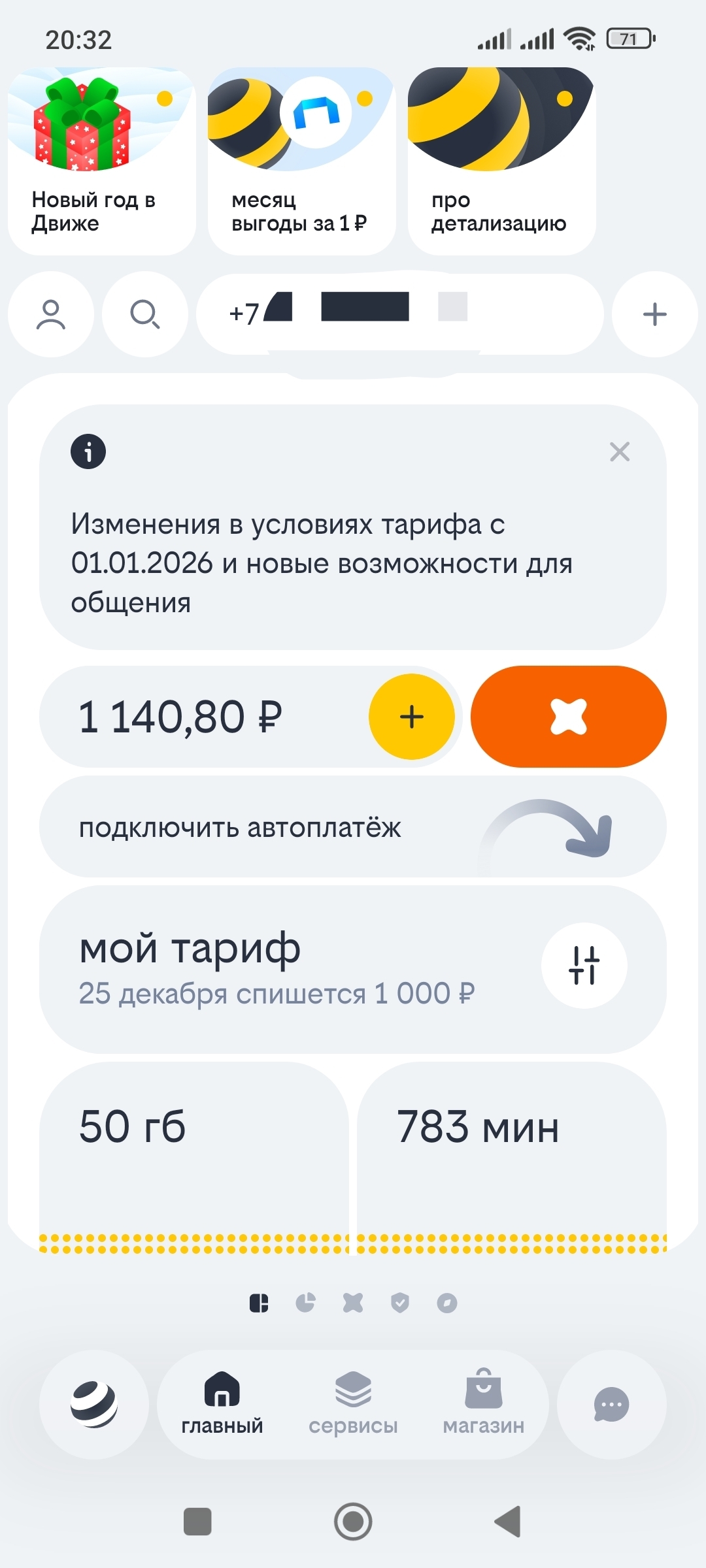
Task: Open the Beeline striped ball button
Action: pos(94,1404)
